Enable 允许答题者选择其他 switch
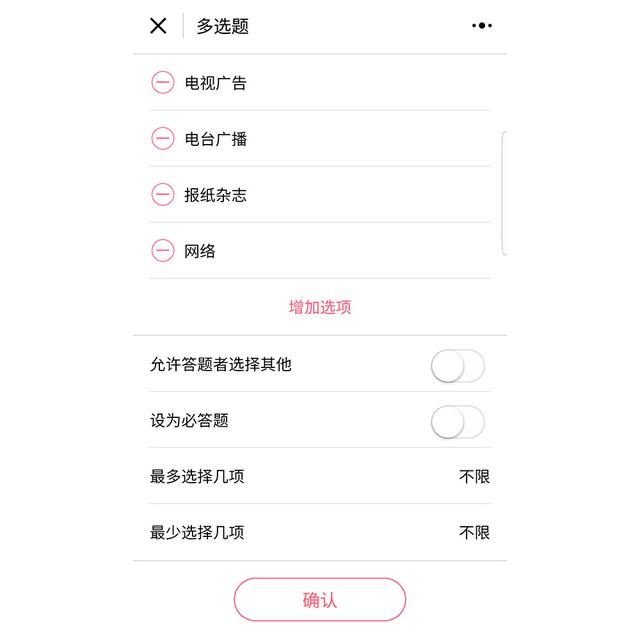Screen dimensions: 640x640 click(x=458, y=366)
